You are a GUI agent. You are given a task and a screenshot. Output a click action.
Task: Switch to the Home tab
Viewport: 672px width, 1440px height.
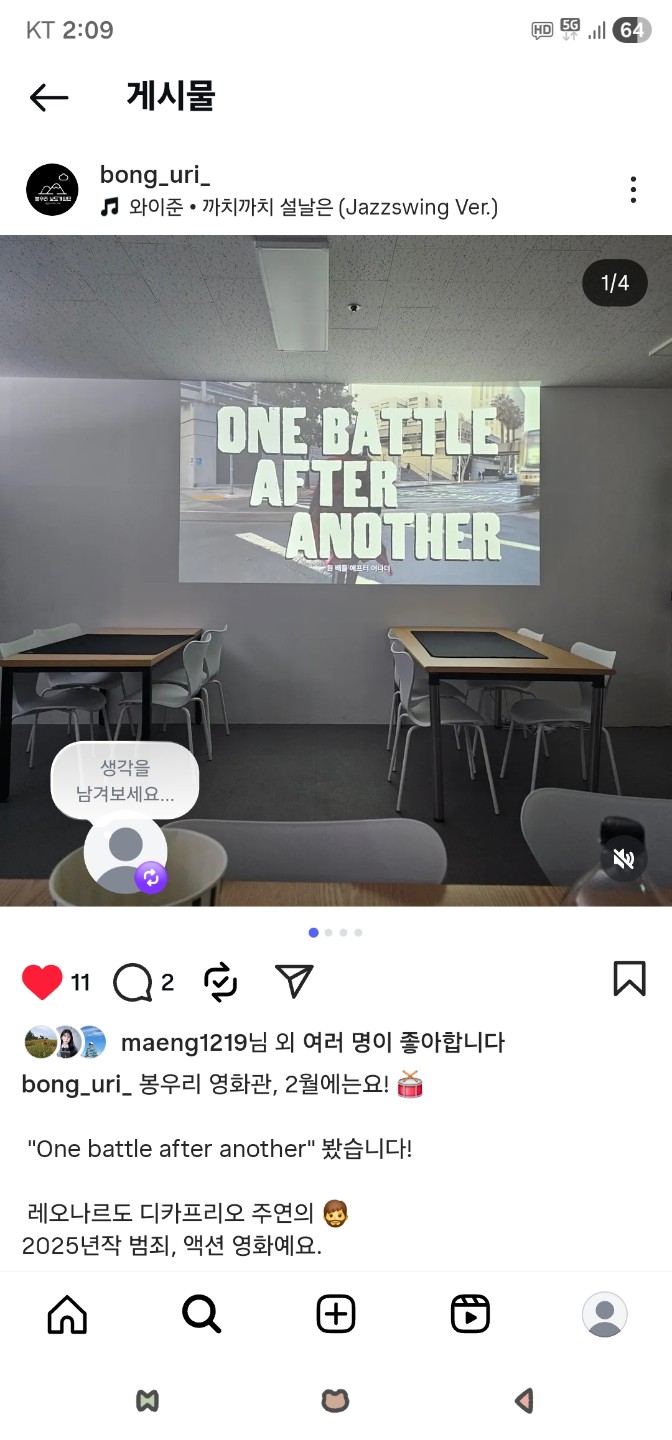point(67,1314)
